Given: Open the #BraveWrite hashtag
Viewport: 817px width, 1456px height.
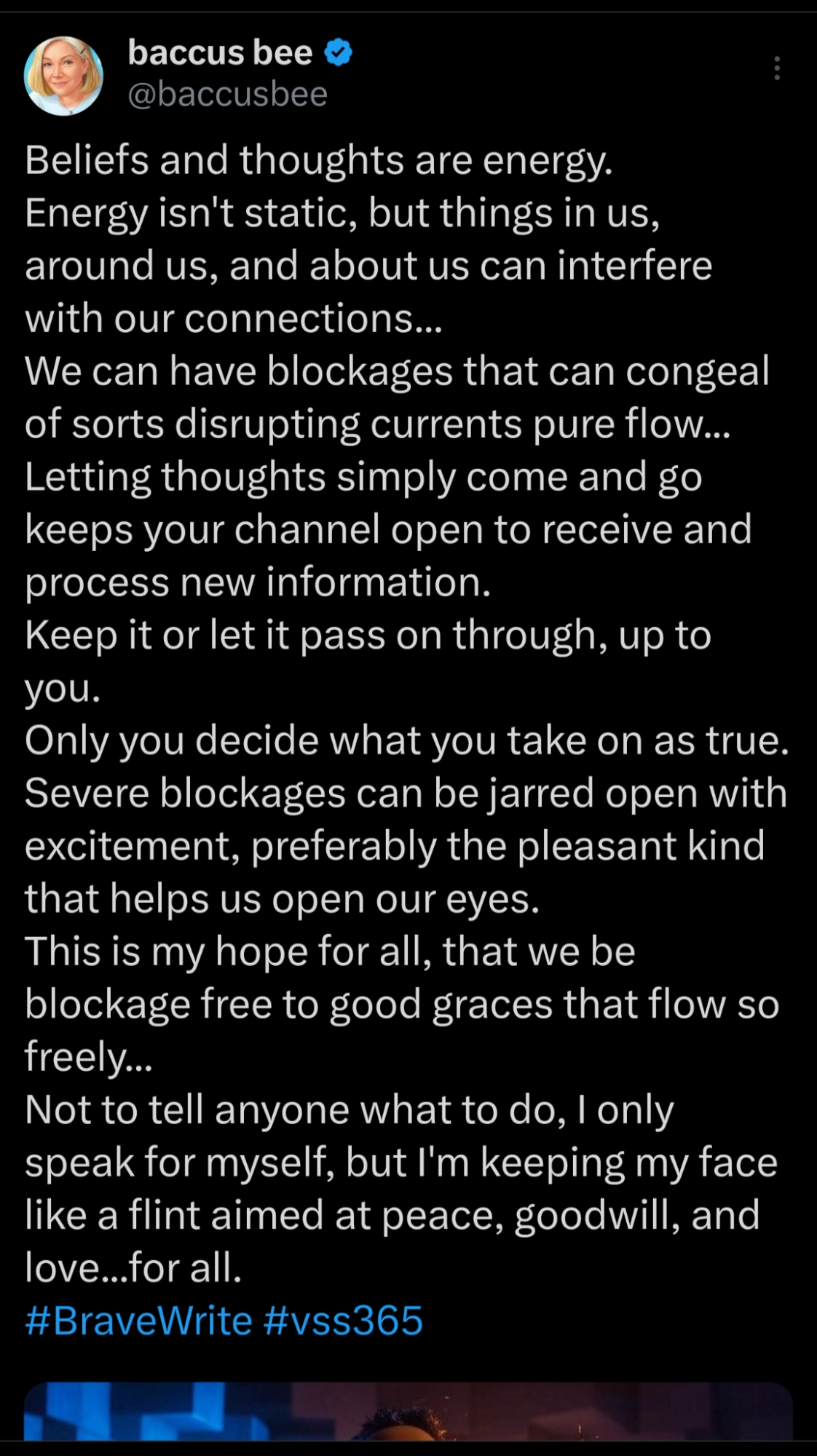Looking at the screenshot, I should [138, 1321].
